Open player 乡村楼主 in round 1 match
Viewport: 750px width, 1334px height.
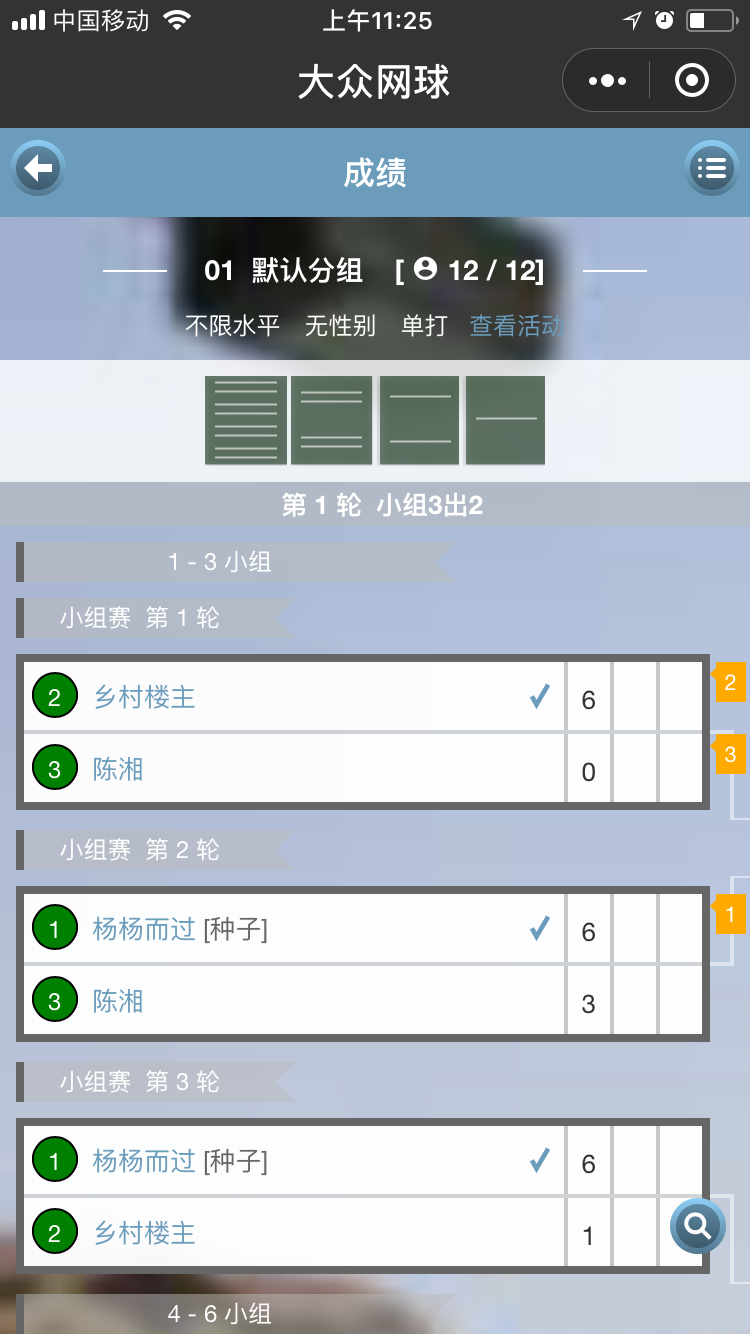145,697
